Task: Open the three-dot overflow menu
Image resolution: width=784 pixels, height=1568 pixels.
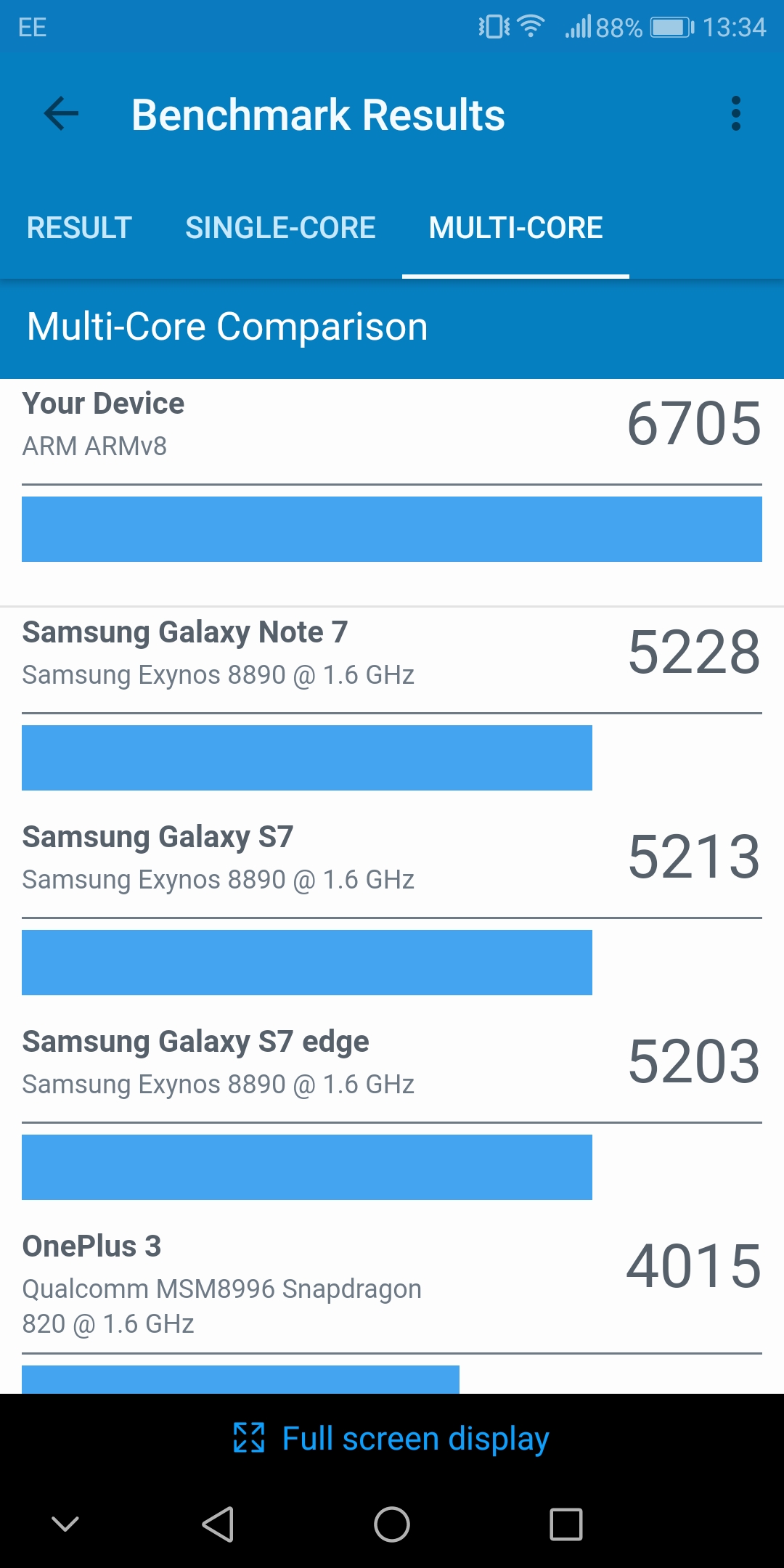Action: (735, 114)
